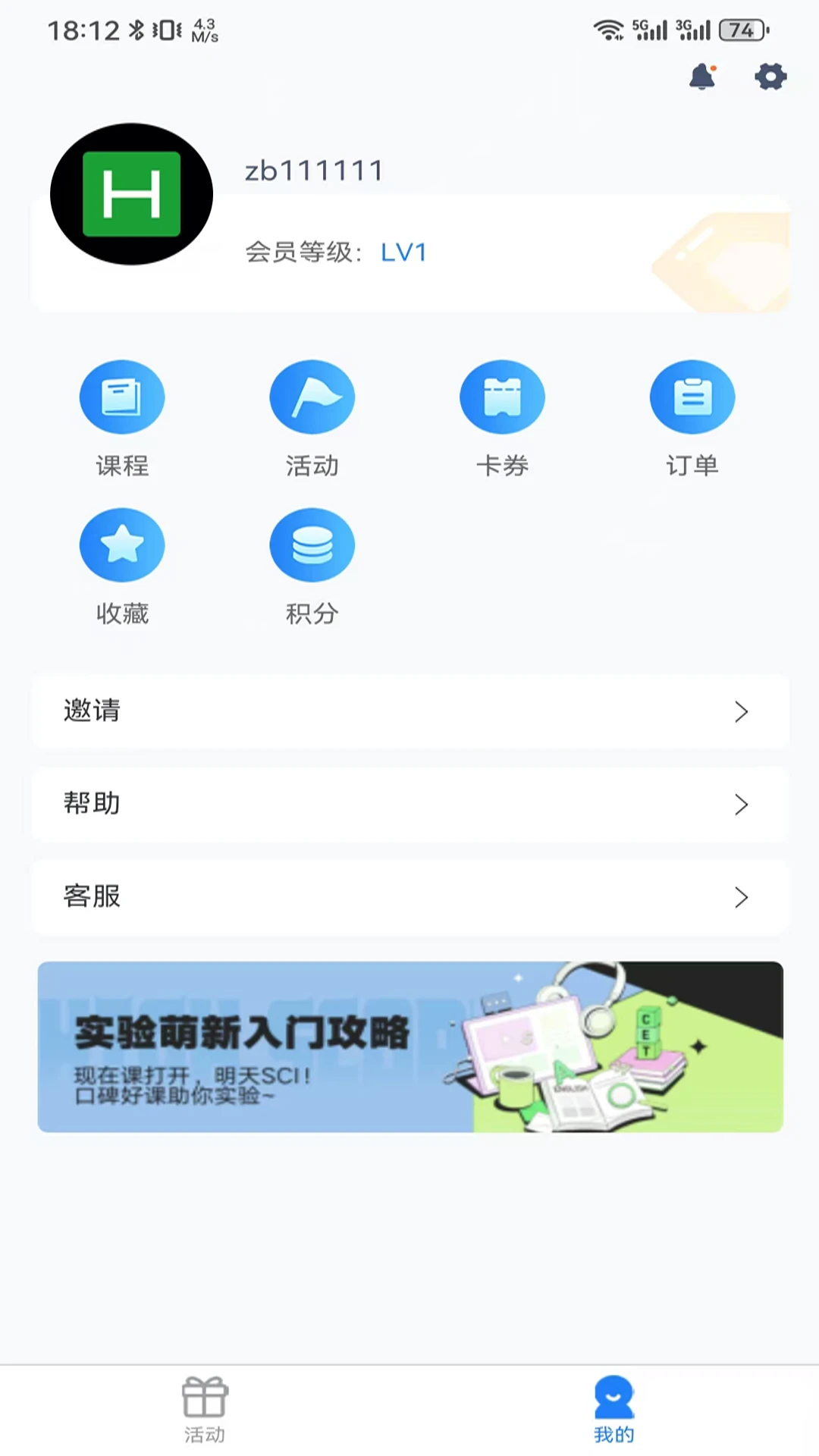Image resolution: width=819 pixels, height=1456 pixels.
Task: Open the 实验萌新入门攻略 banner
Action: (x=409, y=1046)
